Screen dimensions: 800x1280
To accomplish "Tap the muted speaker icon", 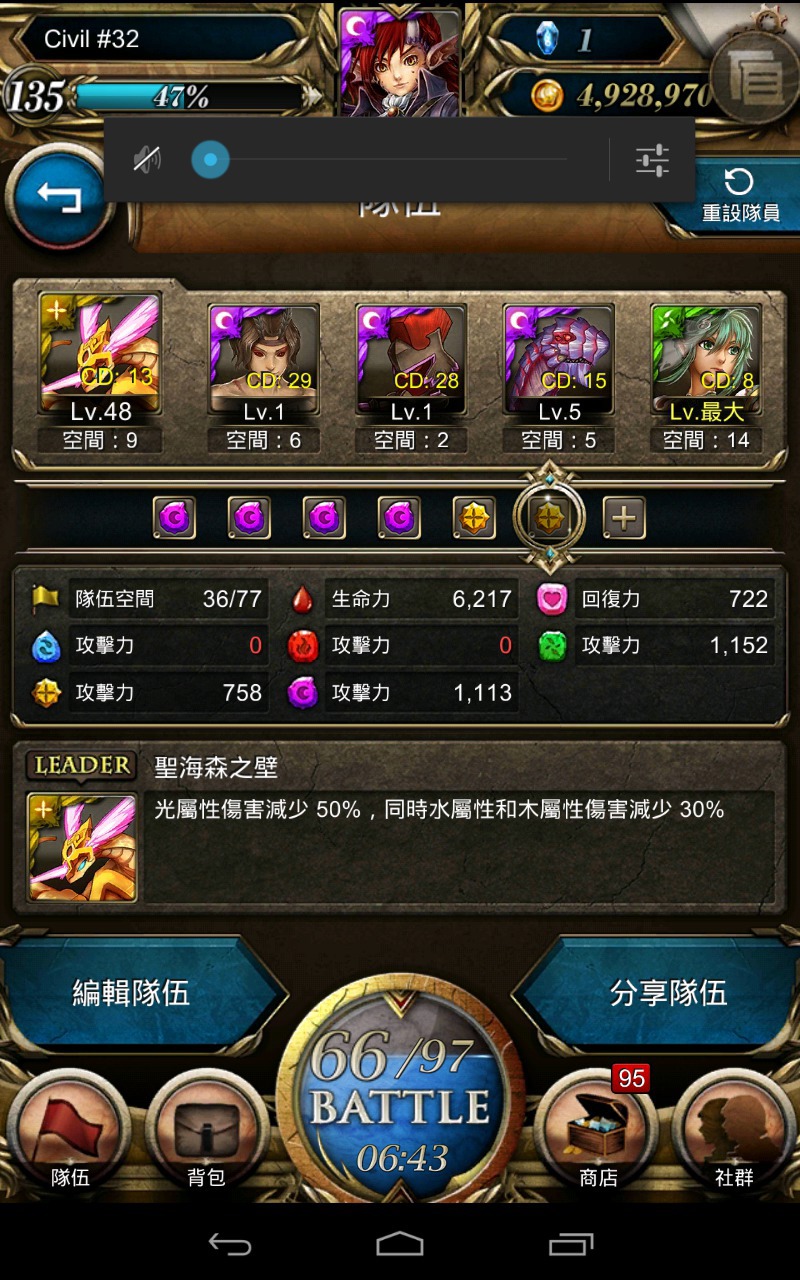I will pos(147,160).
